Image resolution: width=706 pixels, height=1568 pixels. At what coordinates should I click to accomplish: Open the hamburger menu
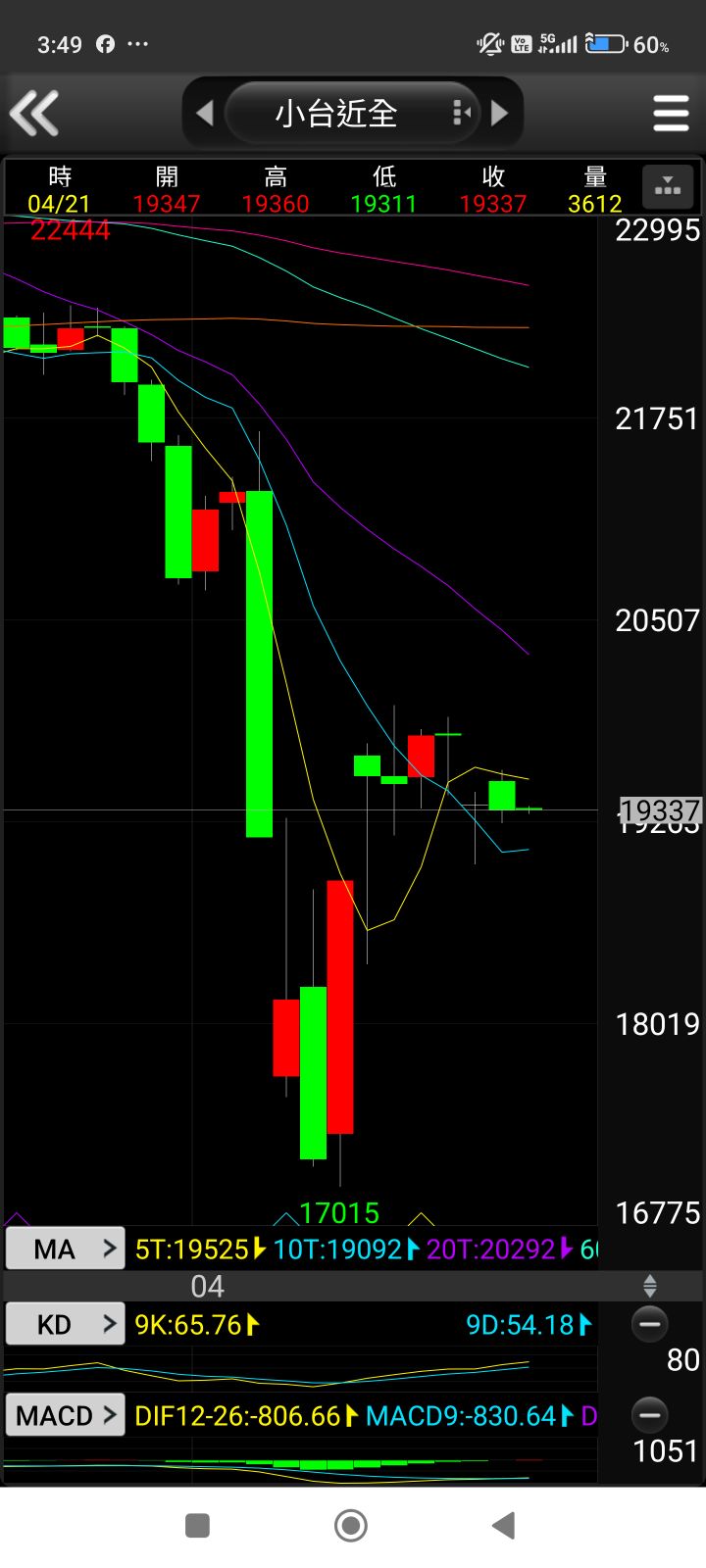click(671, 114)
